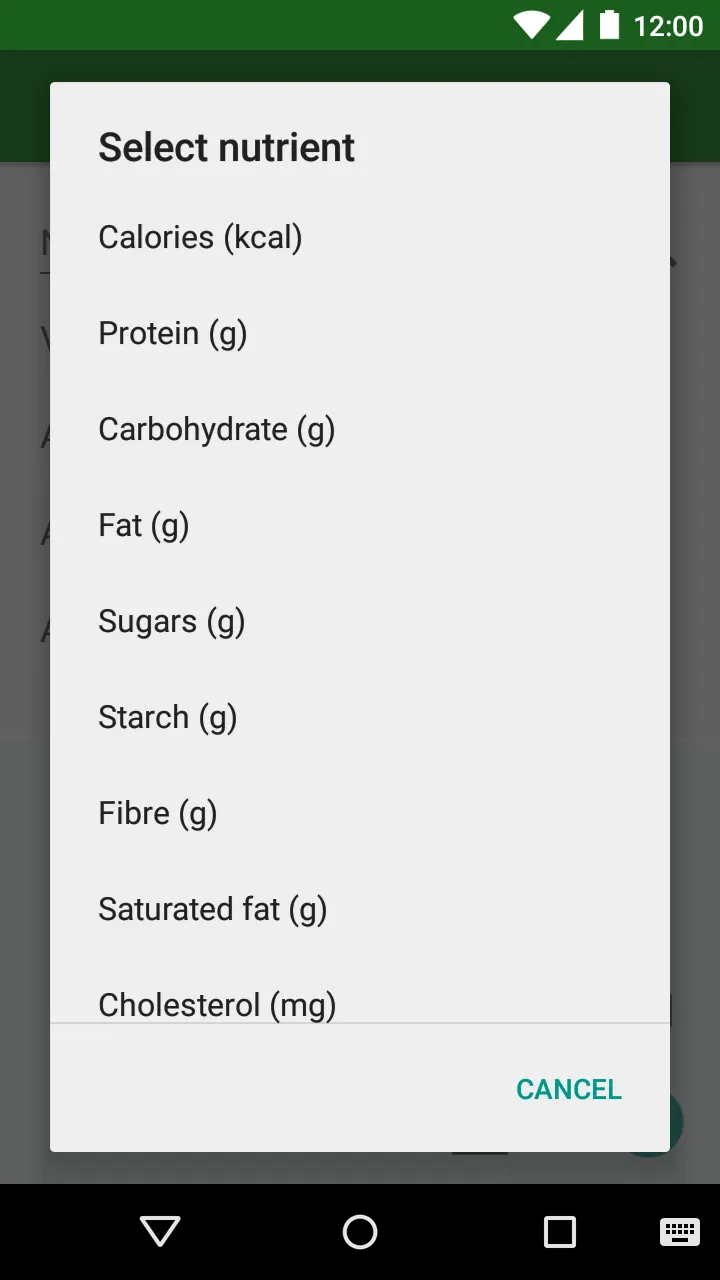Go back using the system back button
Viewport: 720px width, 1280px height.
(x=160, y=1232)
